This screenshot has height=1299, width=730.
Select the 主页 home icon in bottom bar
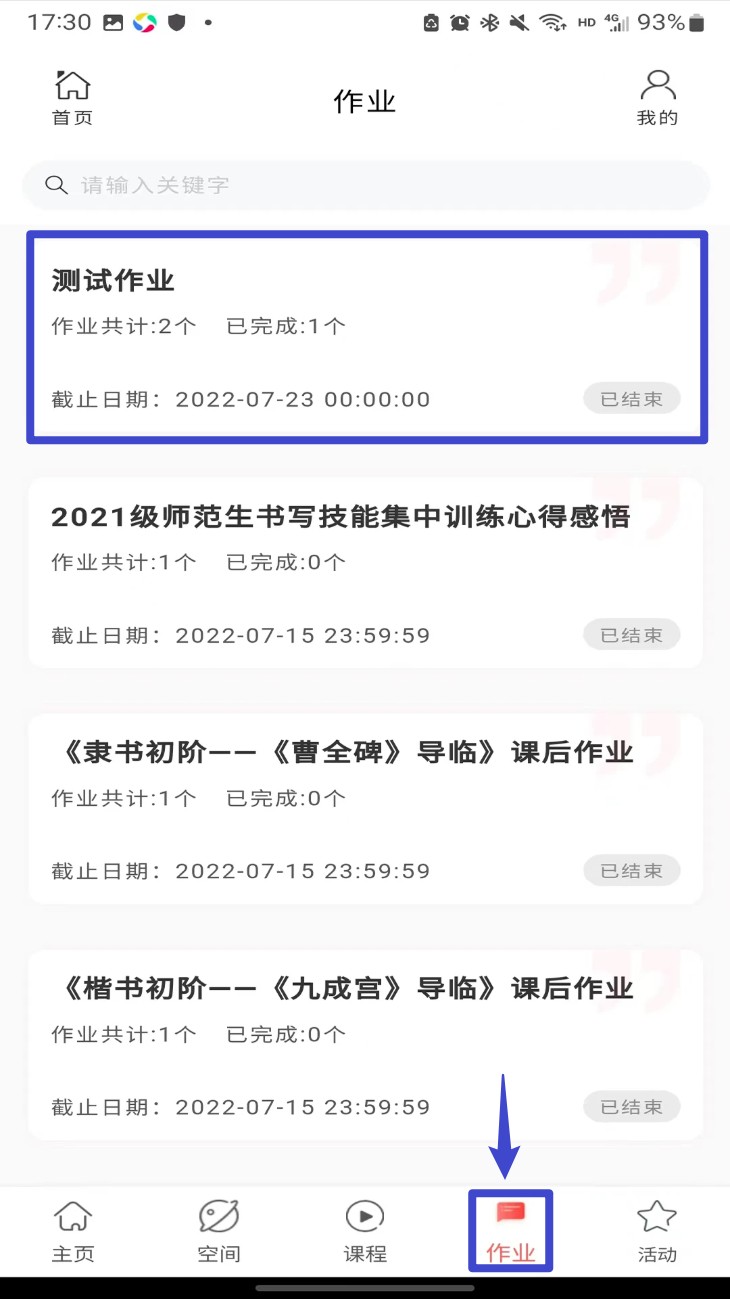72,1230
